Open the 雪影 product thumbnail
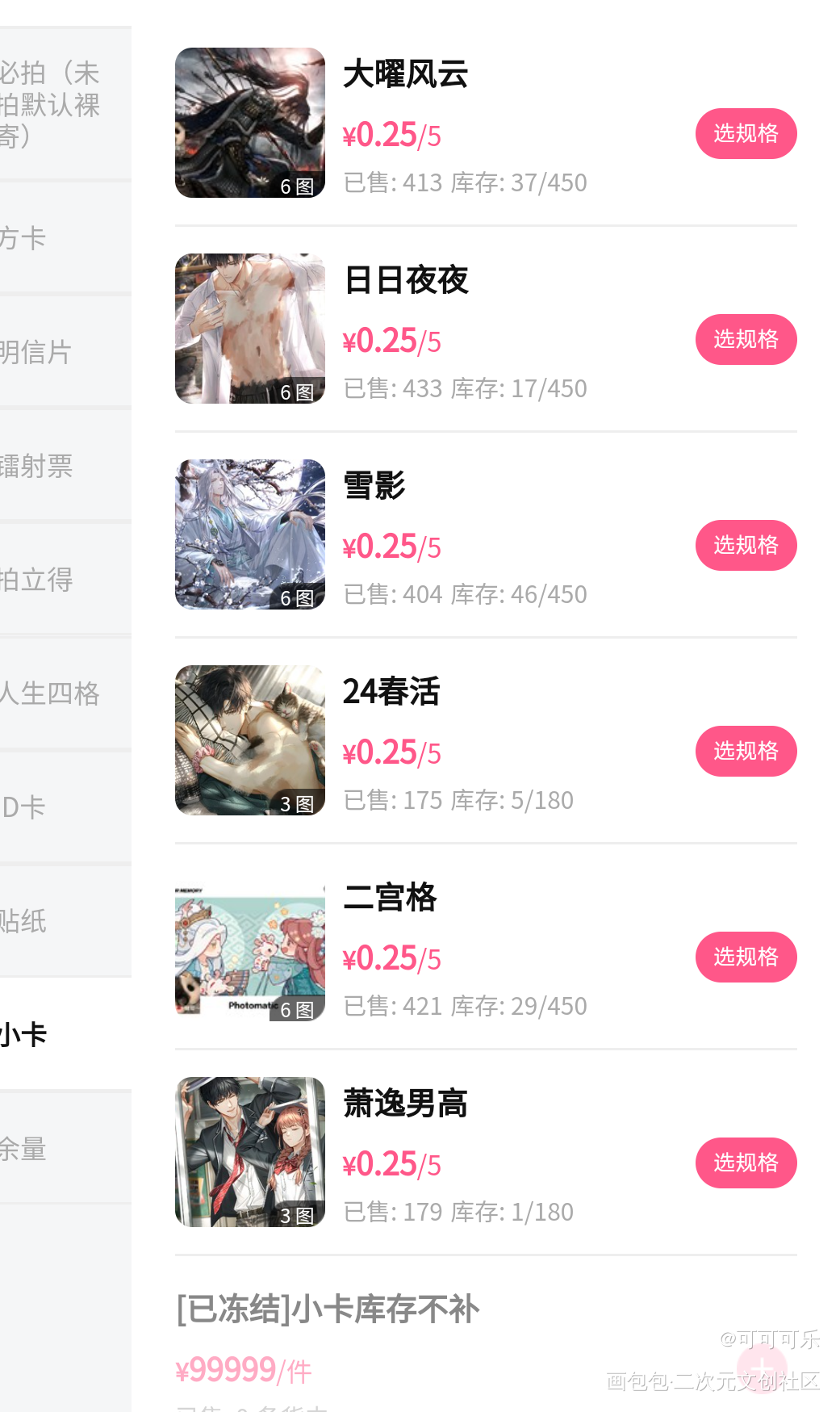 (250, 534)
